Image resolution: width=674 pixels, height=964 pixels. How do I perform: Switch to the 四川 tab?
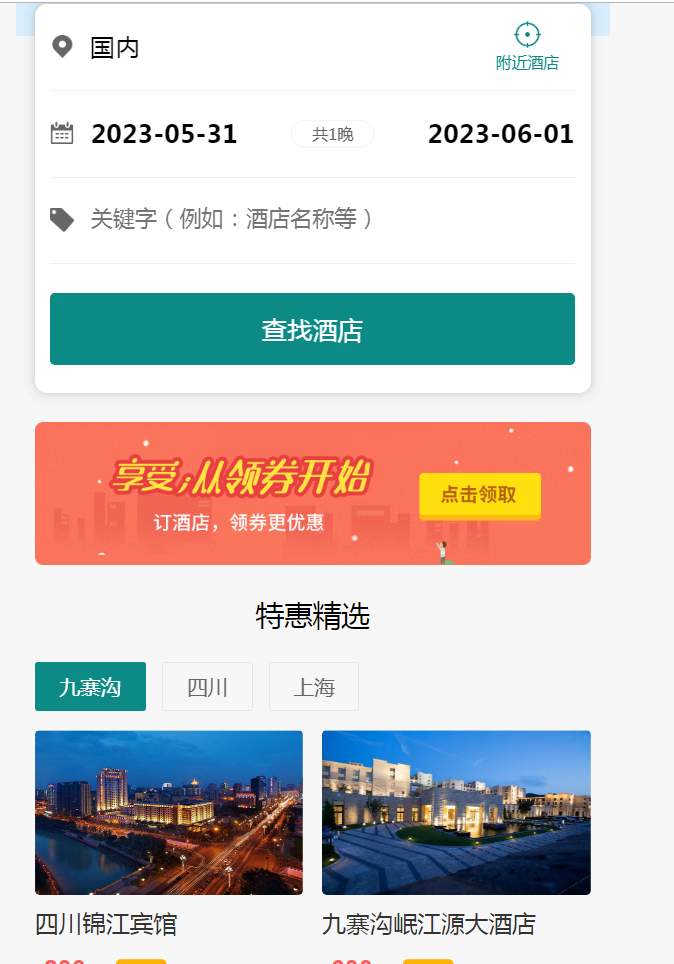point(207,687)
